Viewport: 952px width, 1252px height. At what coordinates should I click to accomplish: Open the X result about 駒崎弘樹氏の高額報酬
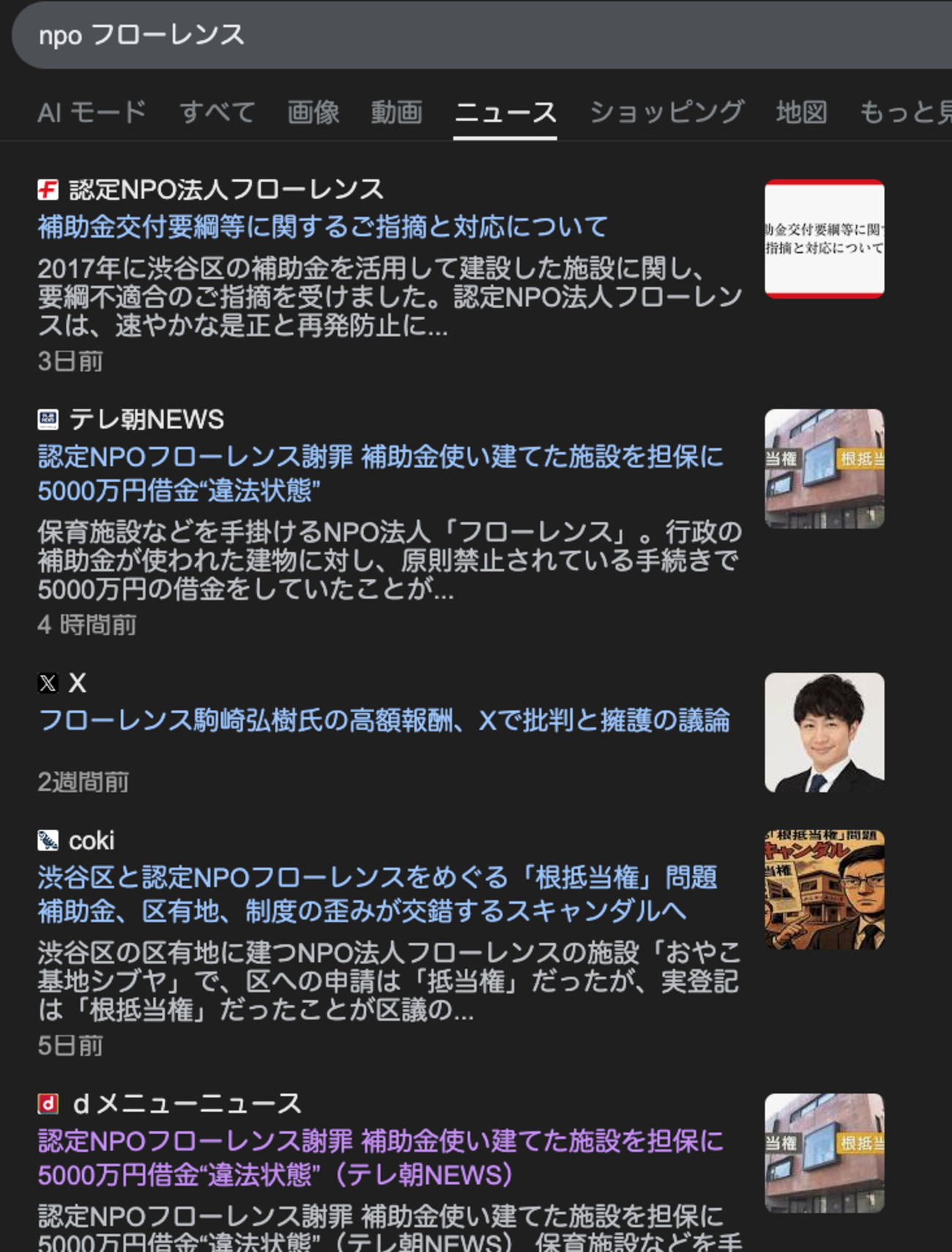pos(384,720)
